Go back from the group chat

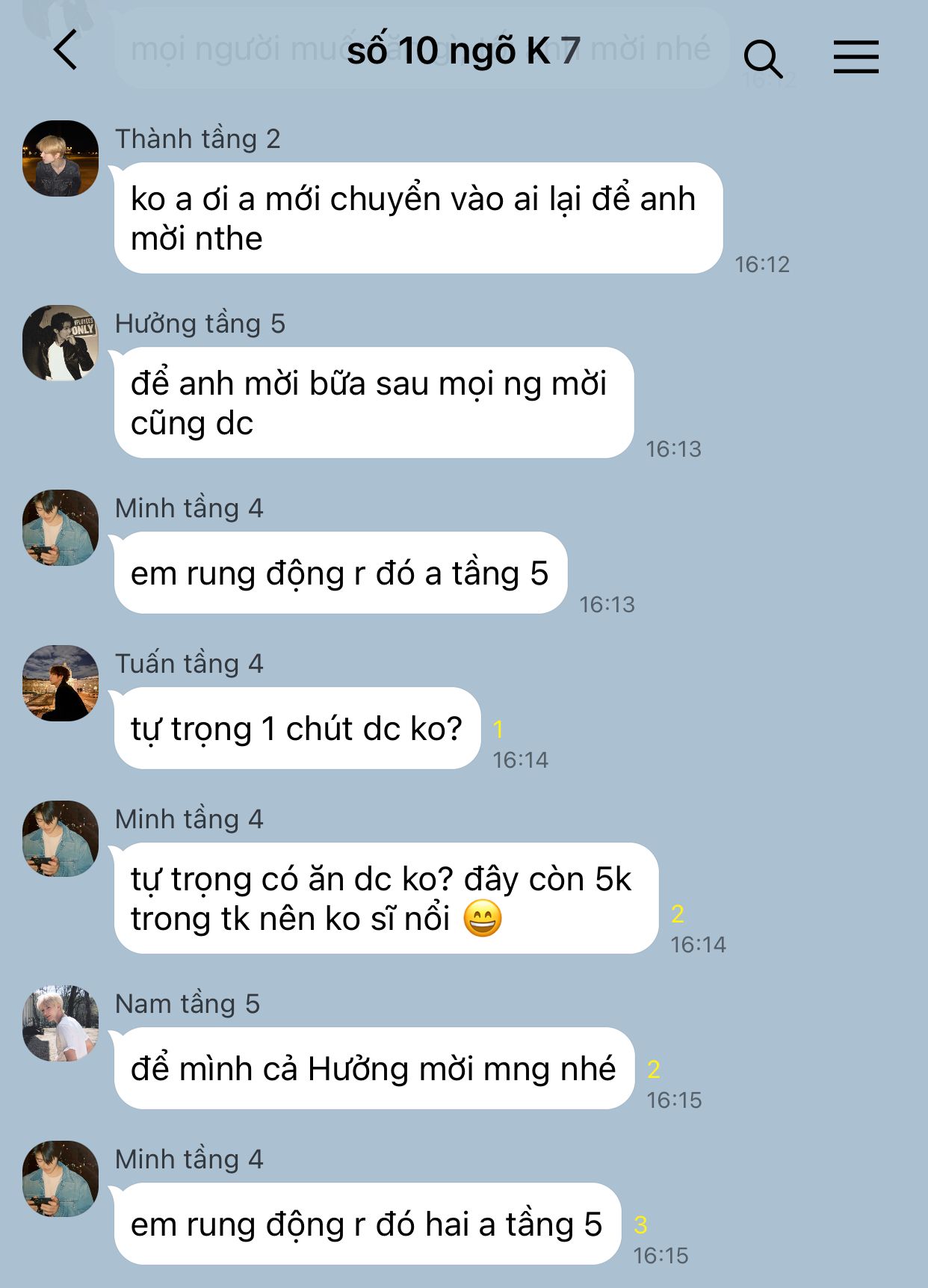point(66,50)
